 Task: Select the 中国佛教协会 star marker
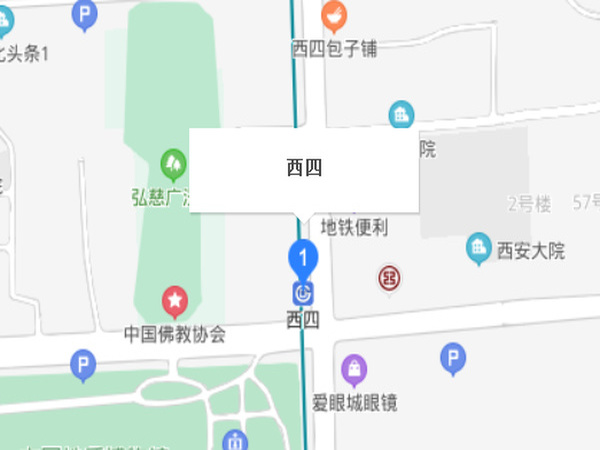[175, 299]
